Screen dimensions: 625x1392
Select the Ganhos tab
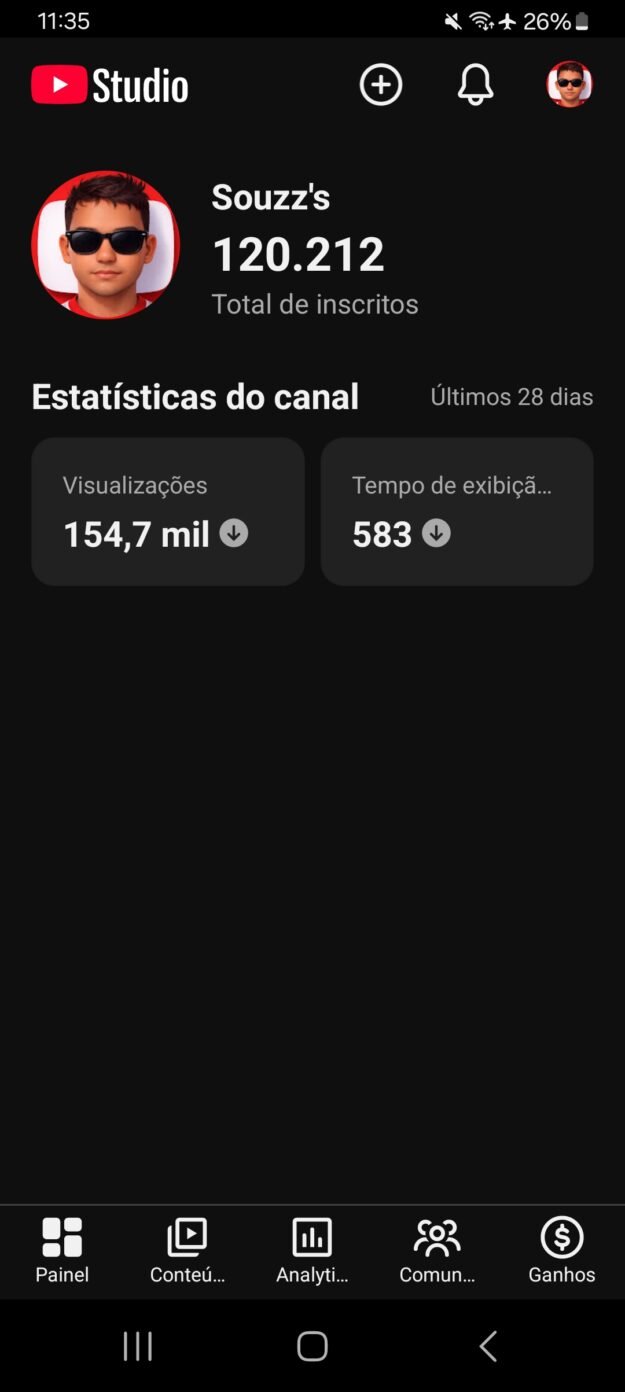tap(562, 1249)
